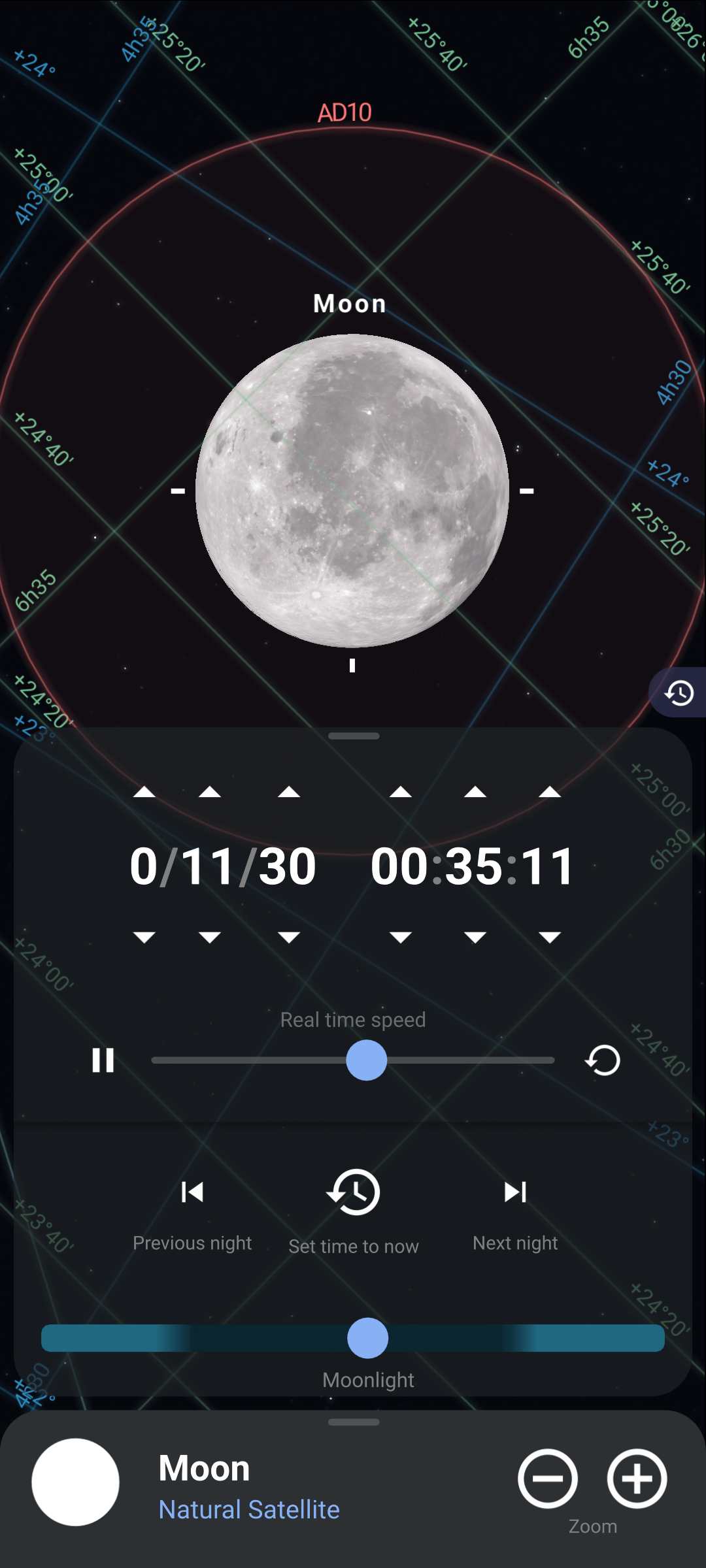This screenshot has height=1568, width=706.
Task: Increase the hour value 00
Action: (400, 792)
